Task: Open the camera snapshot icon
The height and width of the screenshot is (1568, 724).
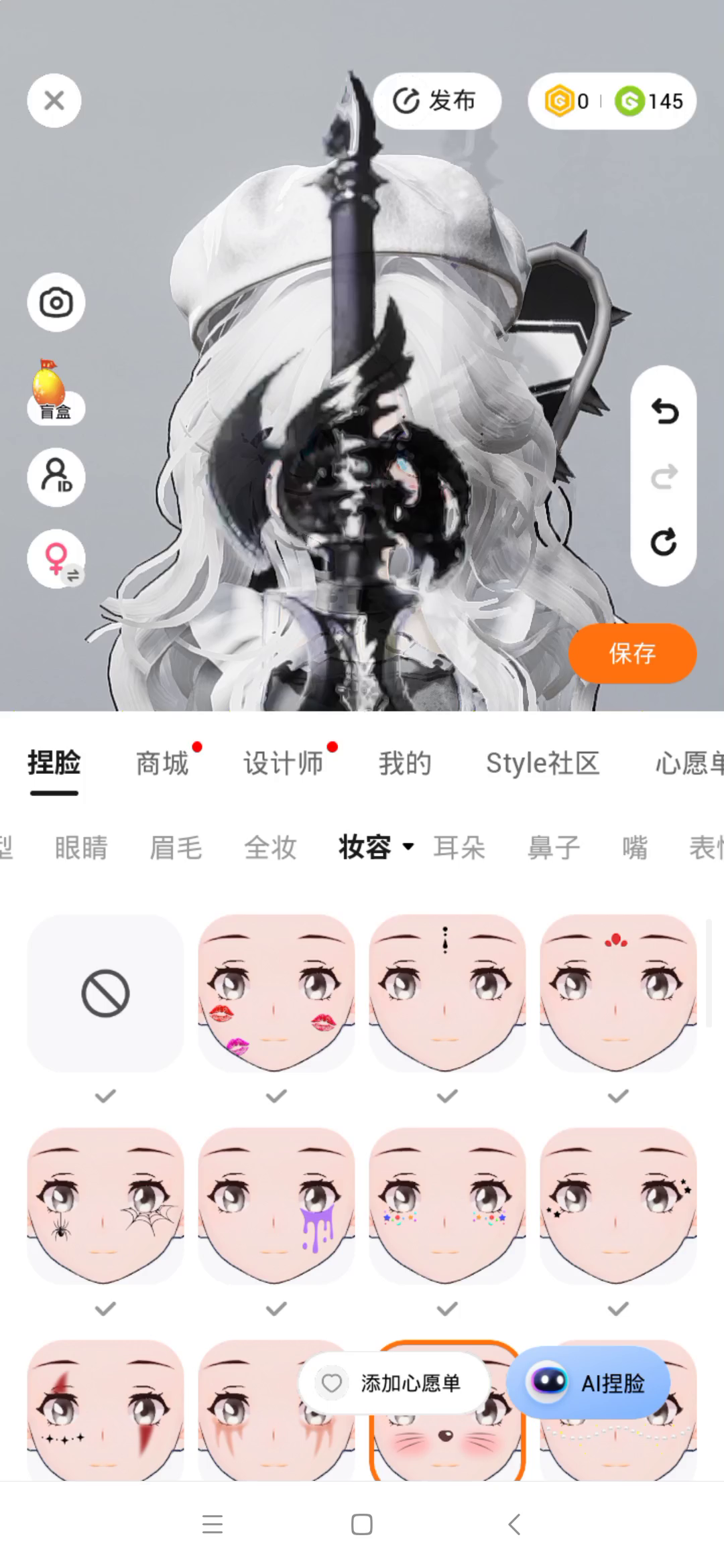Action: click(x=56, y=302)
